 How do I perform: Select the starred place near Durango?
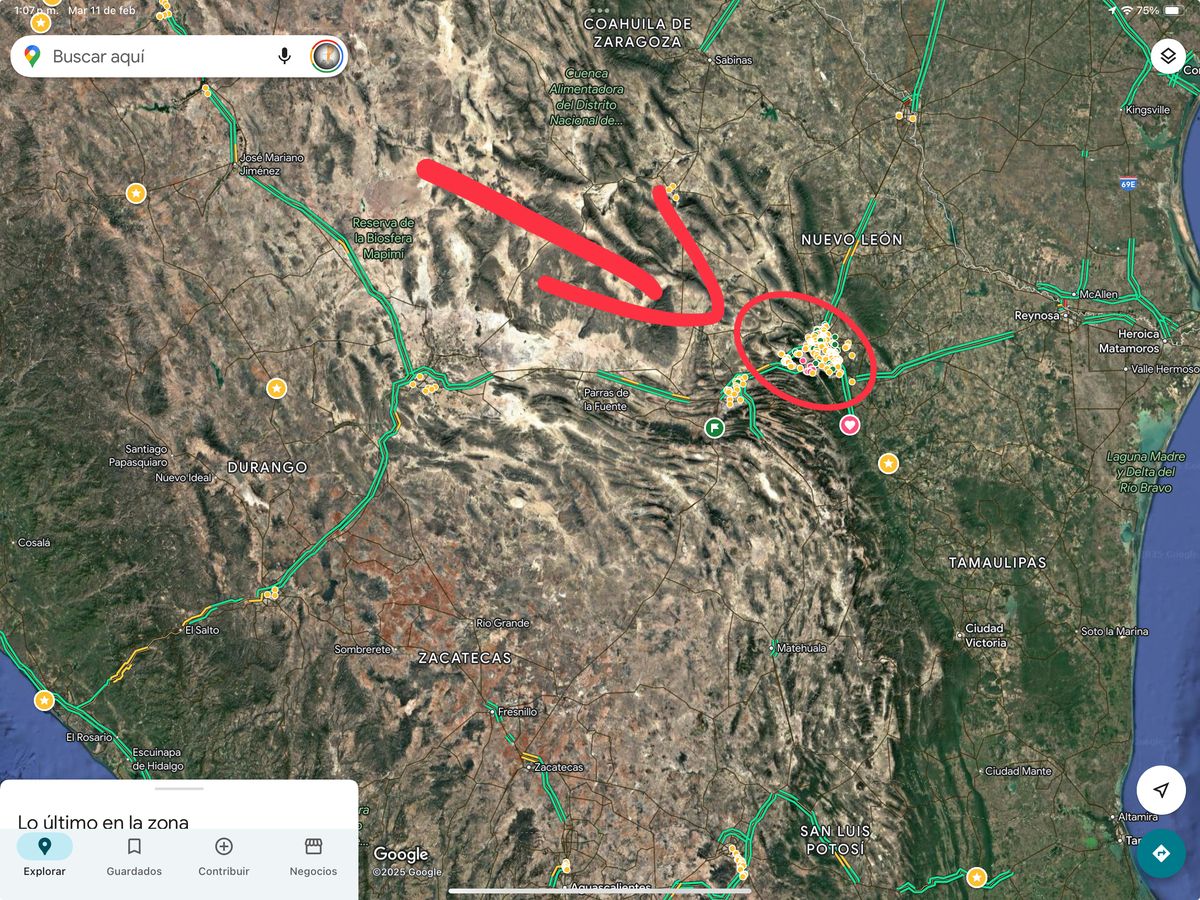tap(277, 388)
